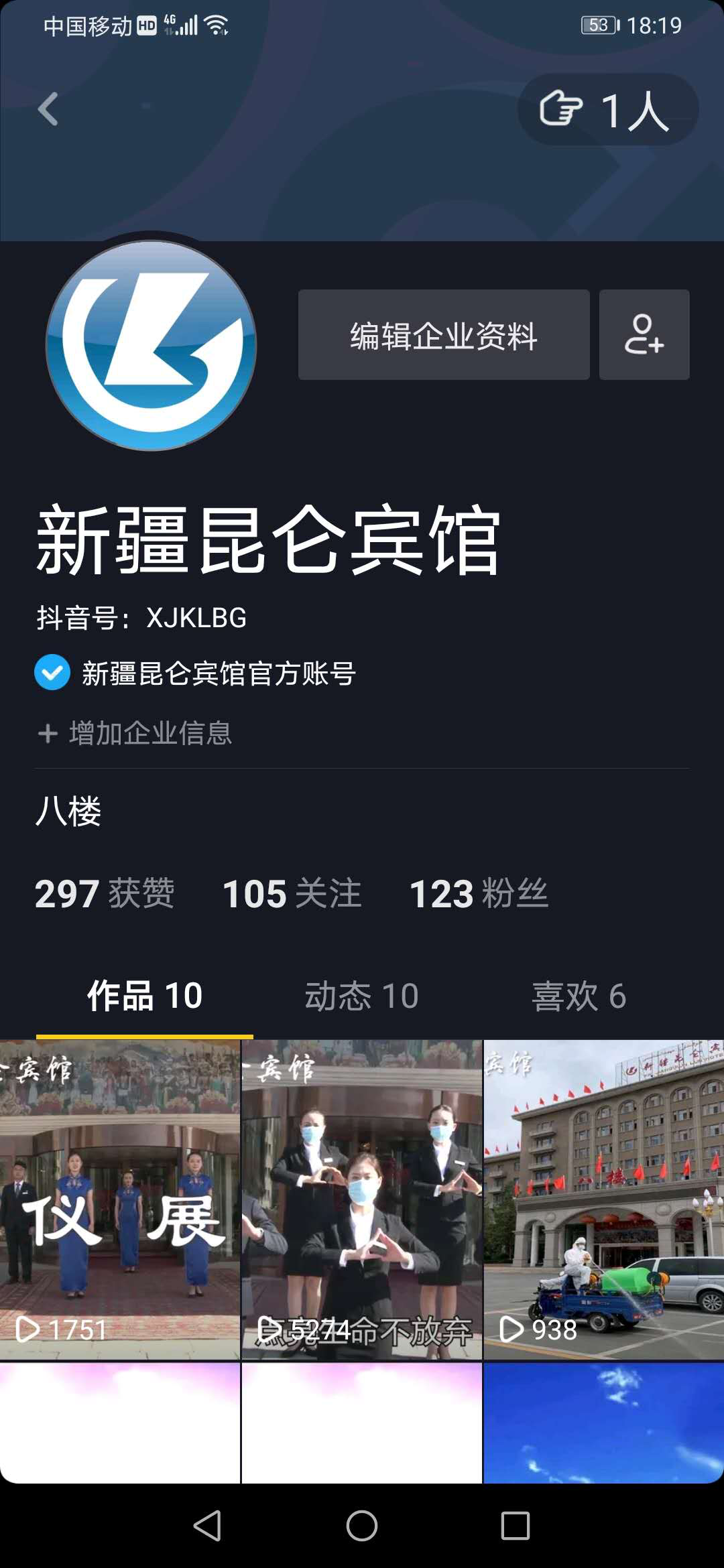
Task: Select the 作品 10 tab
Action: pyautogui.click(x=145, y=996)
